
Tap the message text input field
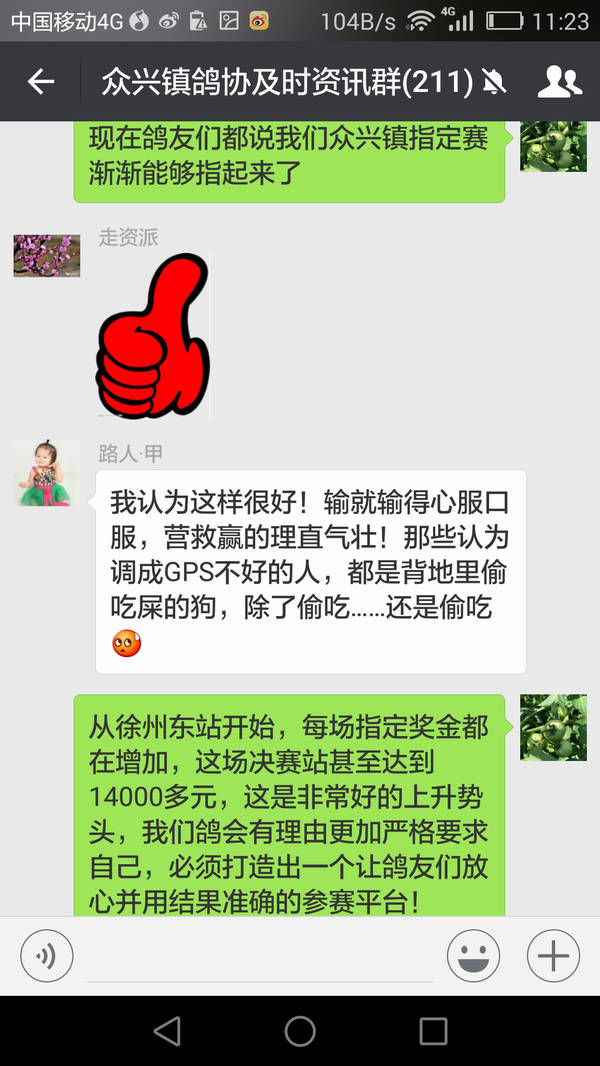point(260,957)
